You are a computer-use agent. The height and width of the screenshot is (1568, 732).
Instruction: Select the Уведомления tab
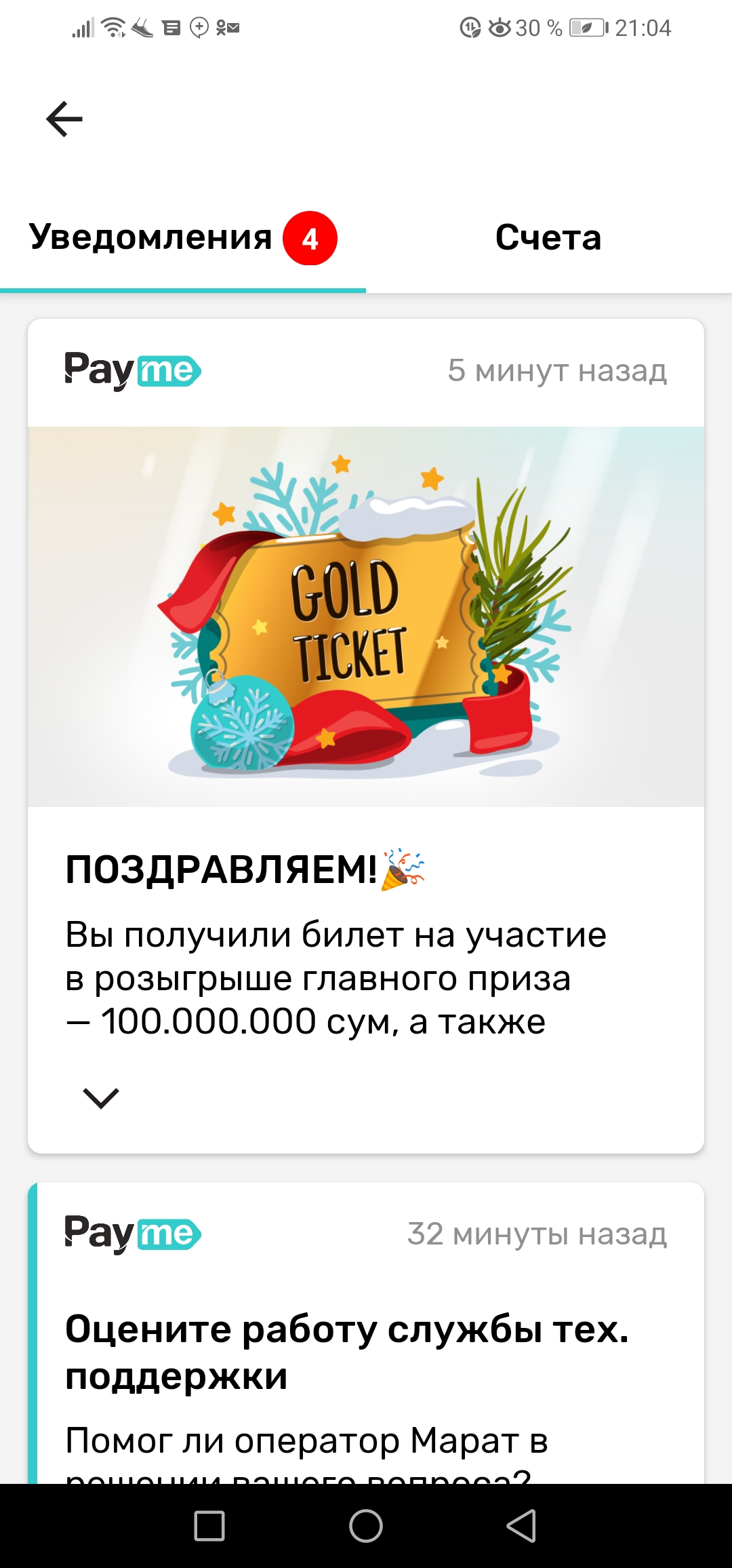coord(150,238)
